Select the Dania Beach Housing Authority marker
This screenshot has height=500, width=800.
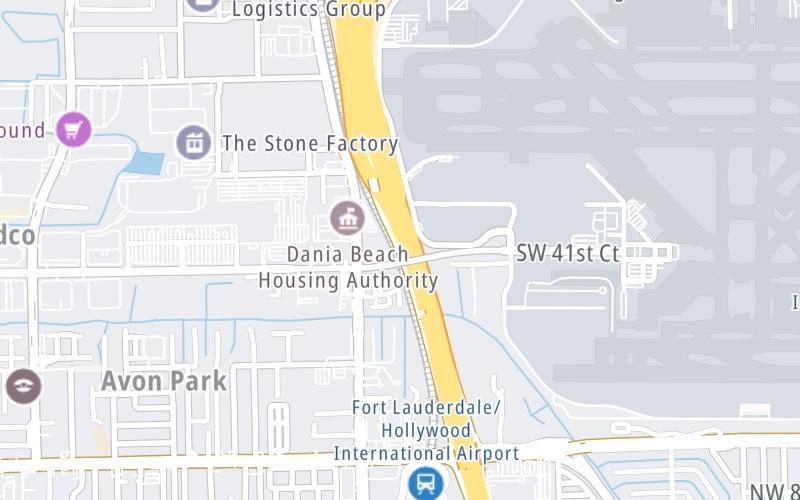pos(347,217)
